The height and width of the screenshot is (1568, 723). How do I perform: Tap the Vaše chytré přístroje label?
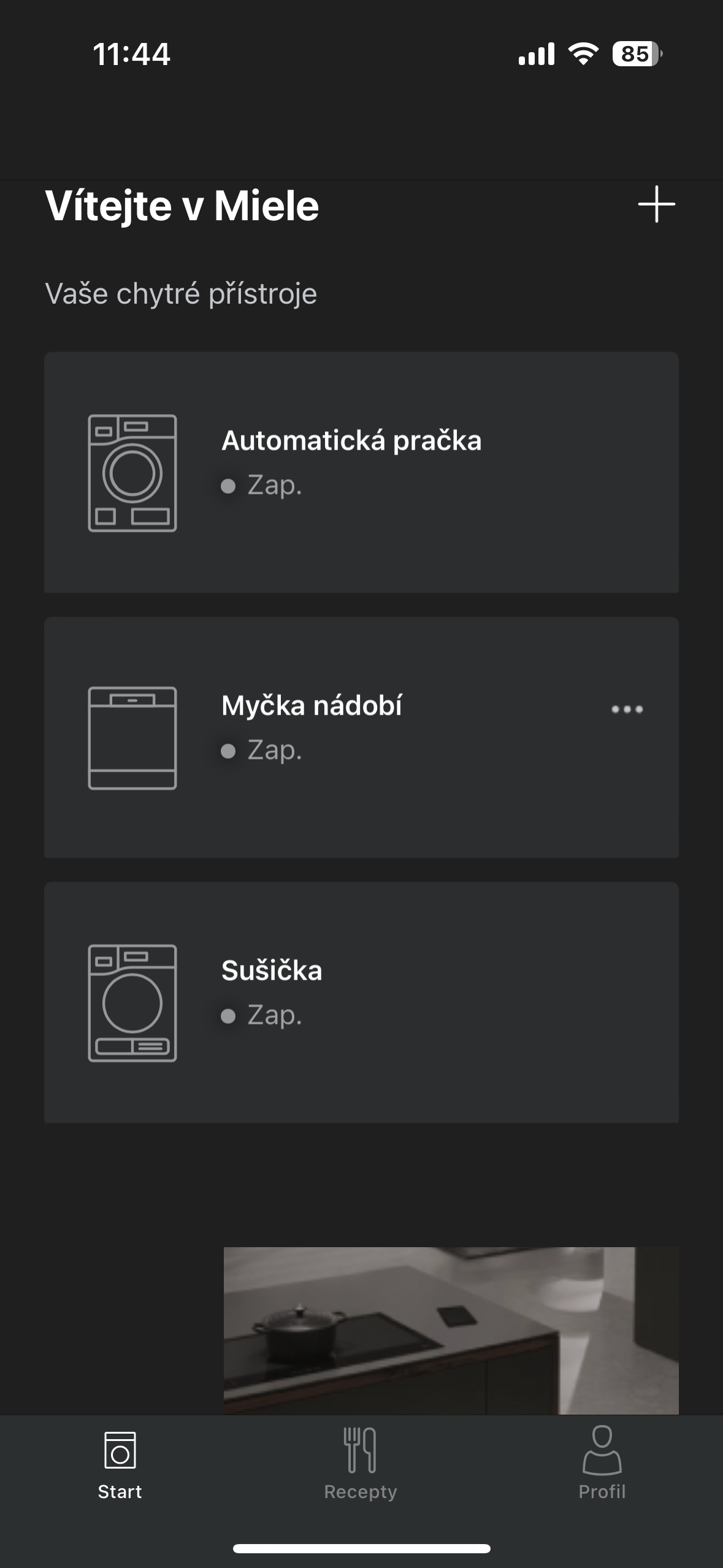[181, 294]
